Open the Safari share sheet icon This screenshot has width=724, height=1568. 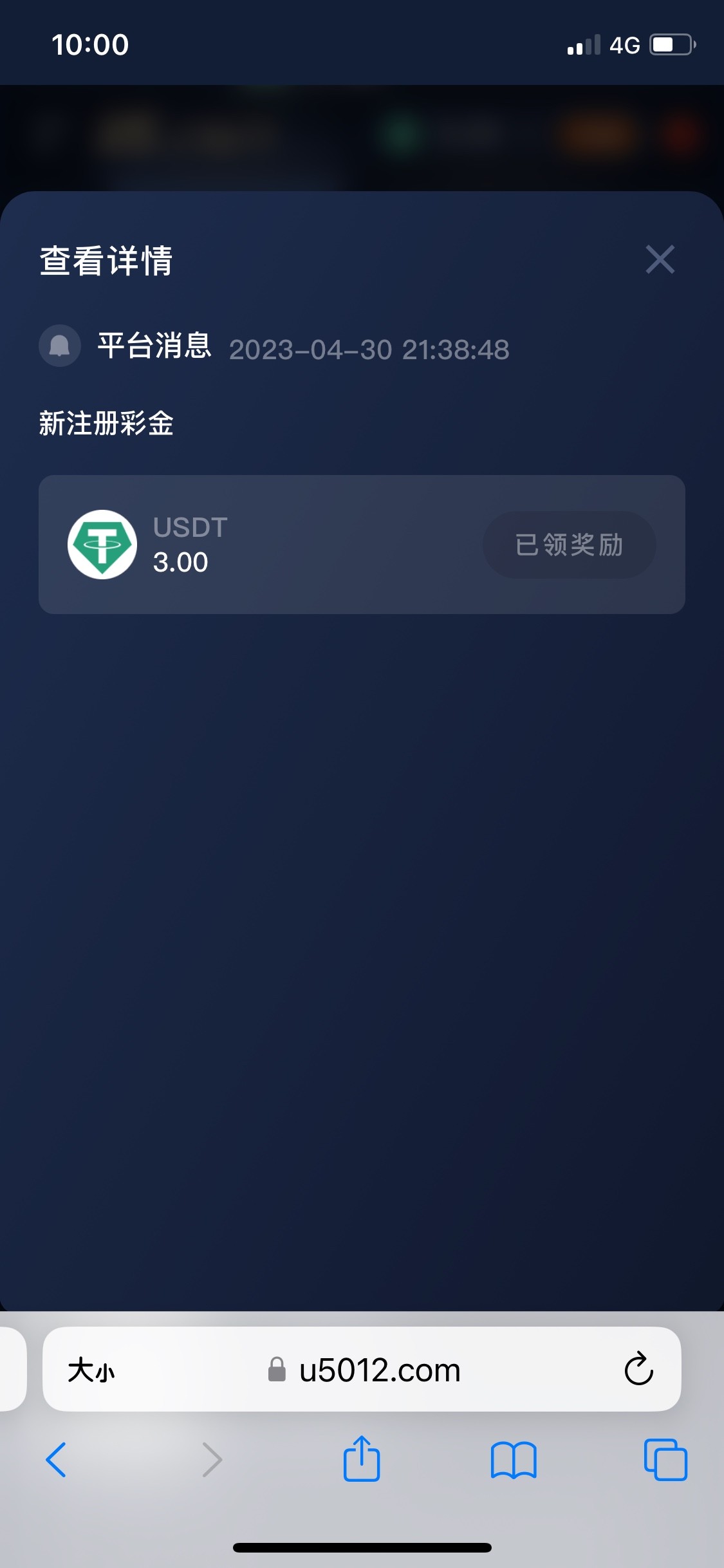tap(362, 1460)
